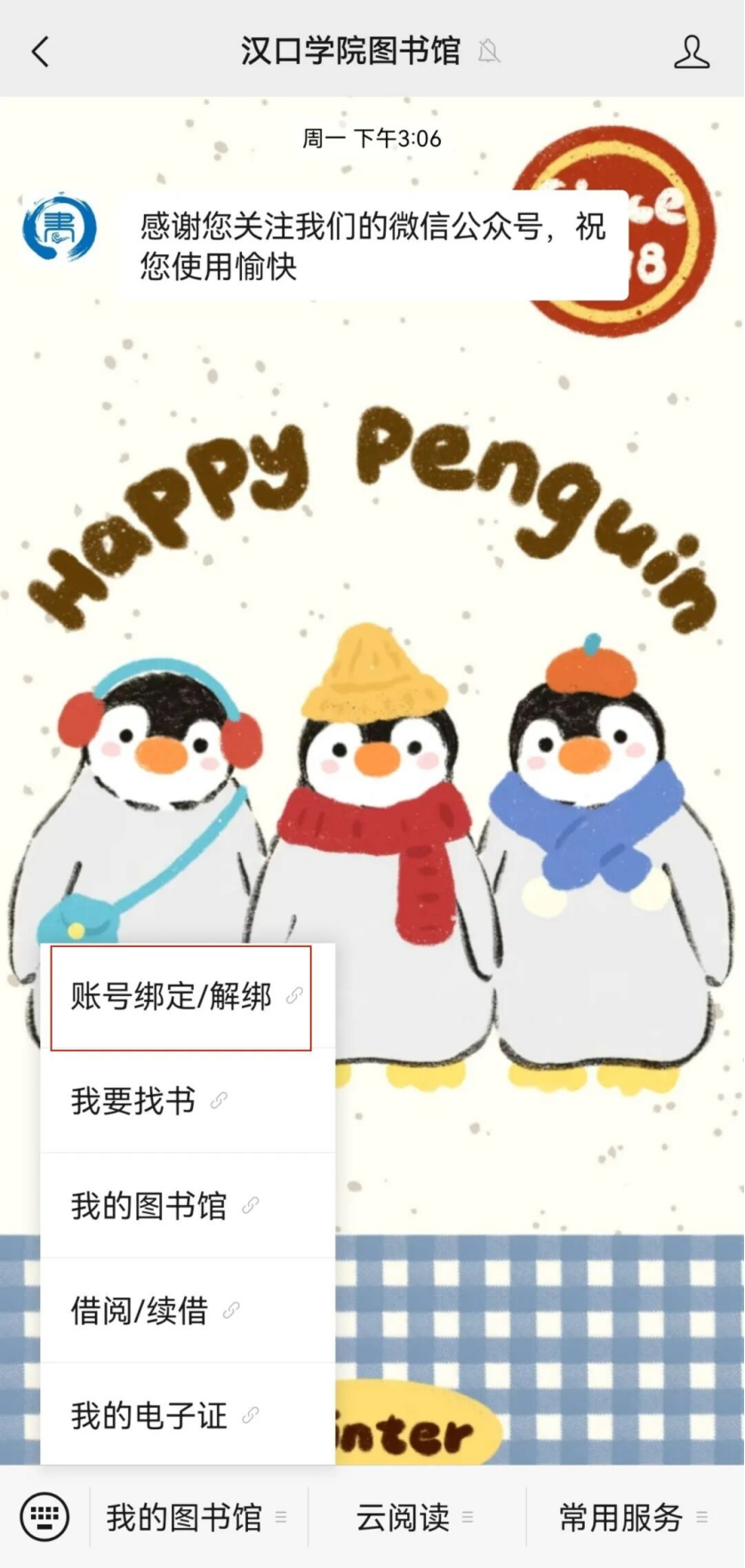Tap the library account avatar

point(59,226)
